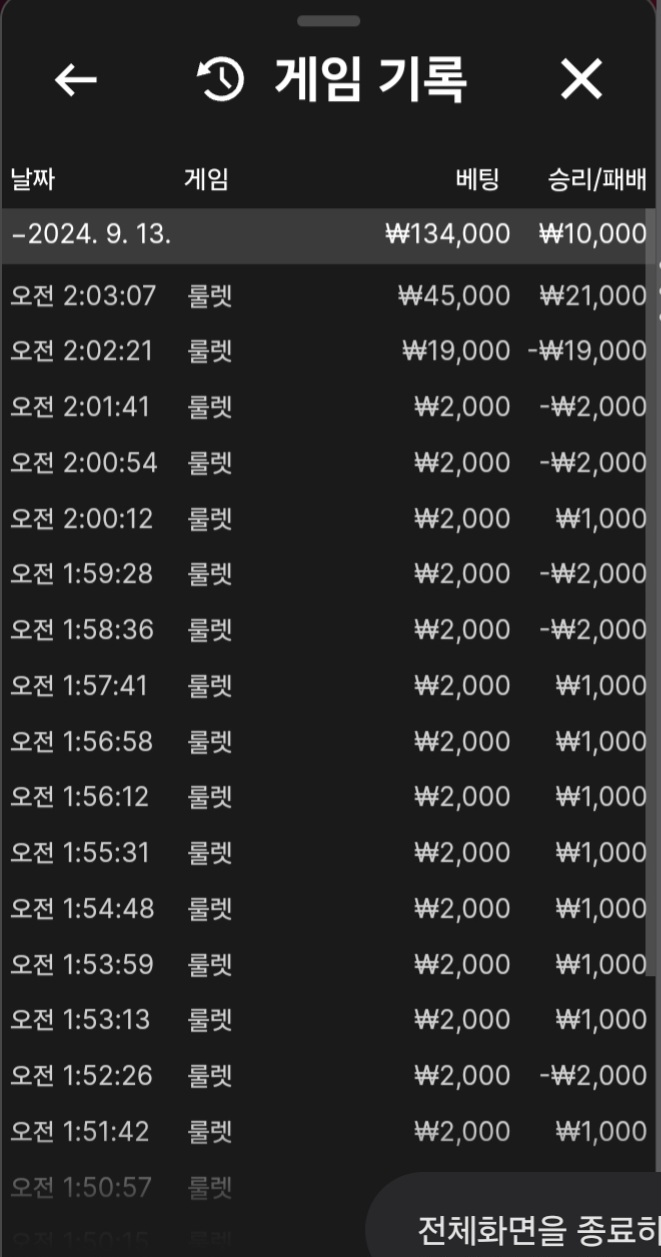This screenshot has height=1257, width=661.
Task: Open the 오전 1:55:31 roulette record
Action: point(328,853)
